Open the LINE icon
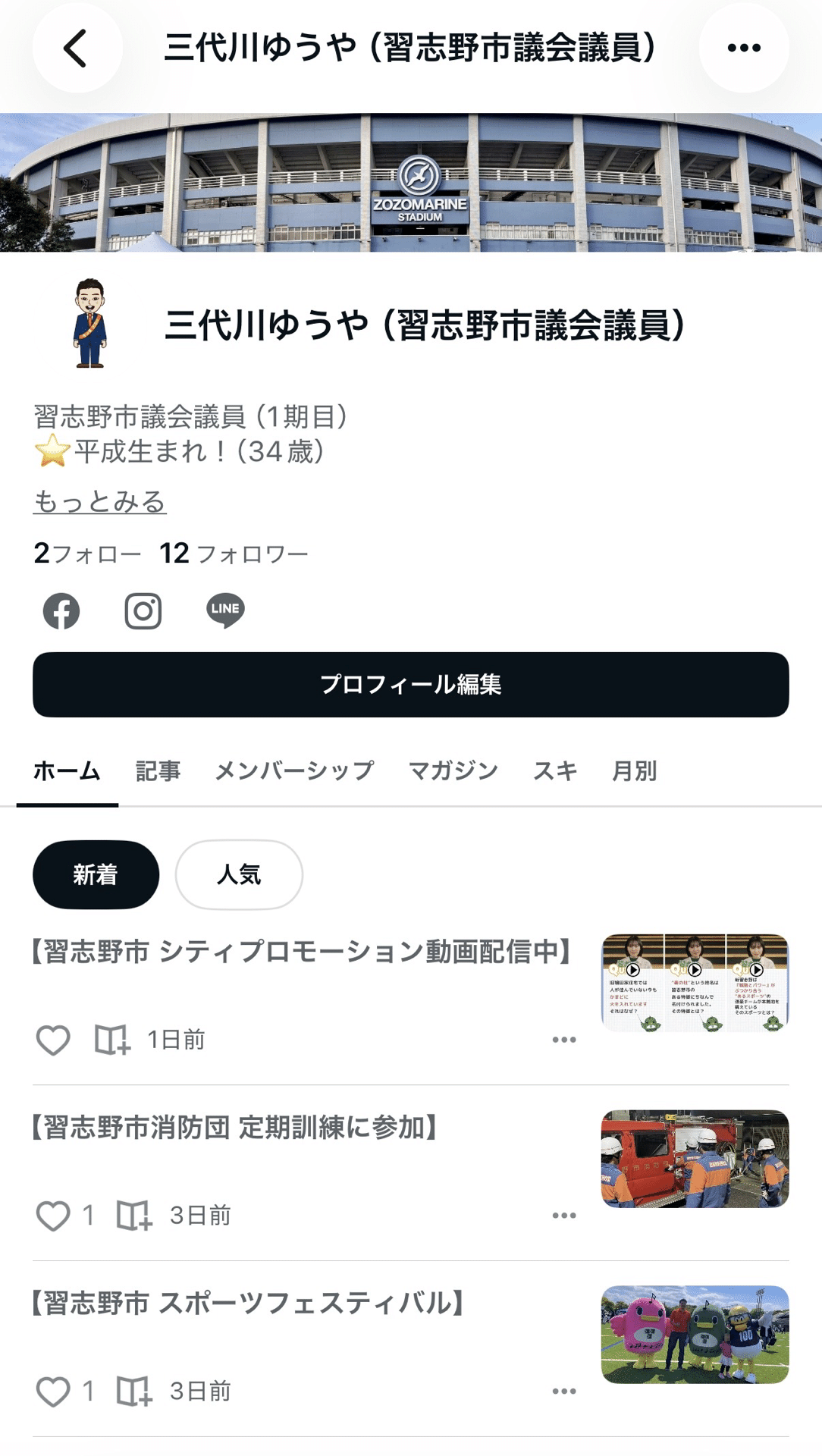This screenshot has width=822, height=1456. [x=225, y=610]
